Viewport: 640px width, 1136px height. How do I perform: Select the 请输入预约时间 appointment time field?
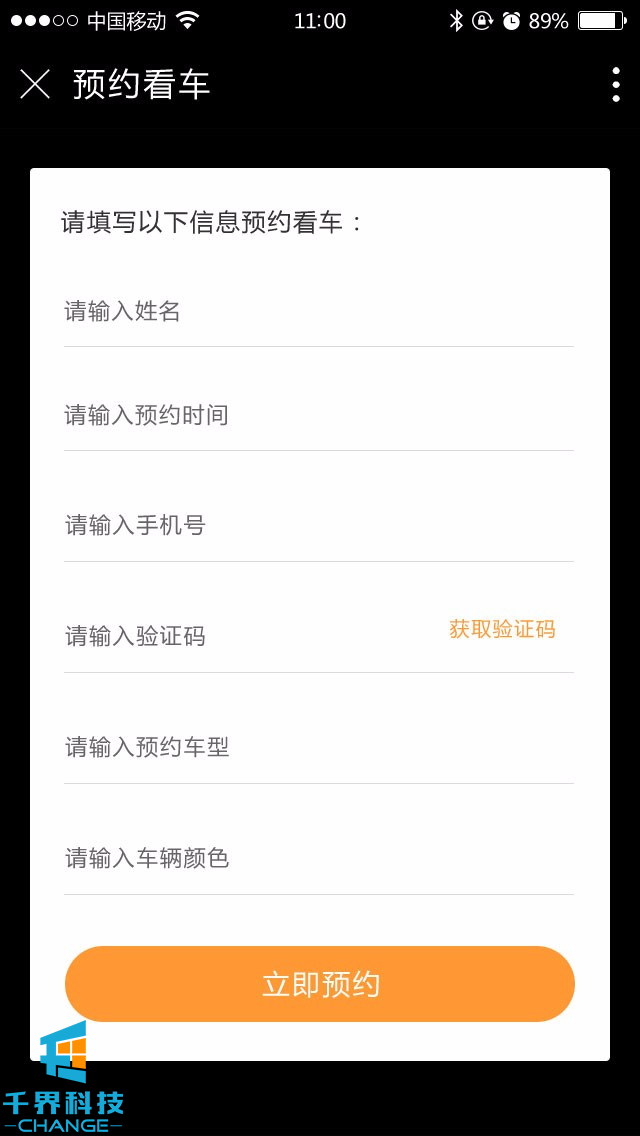318,416
